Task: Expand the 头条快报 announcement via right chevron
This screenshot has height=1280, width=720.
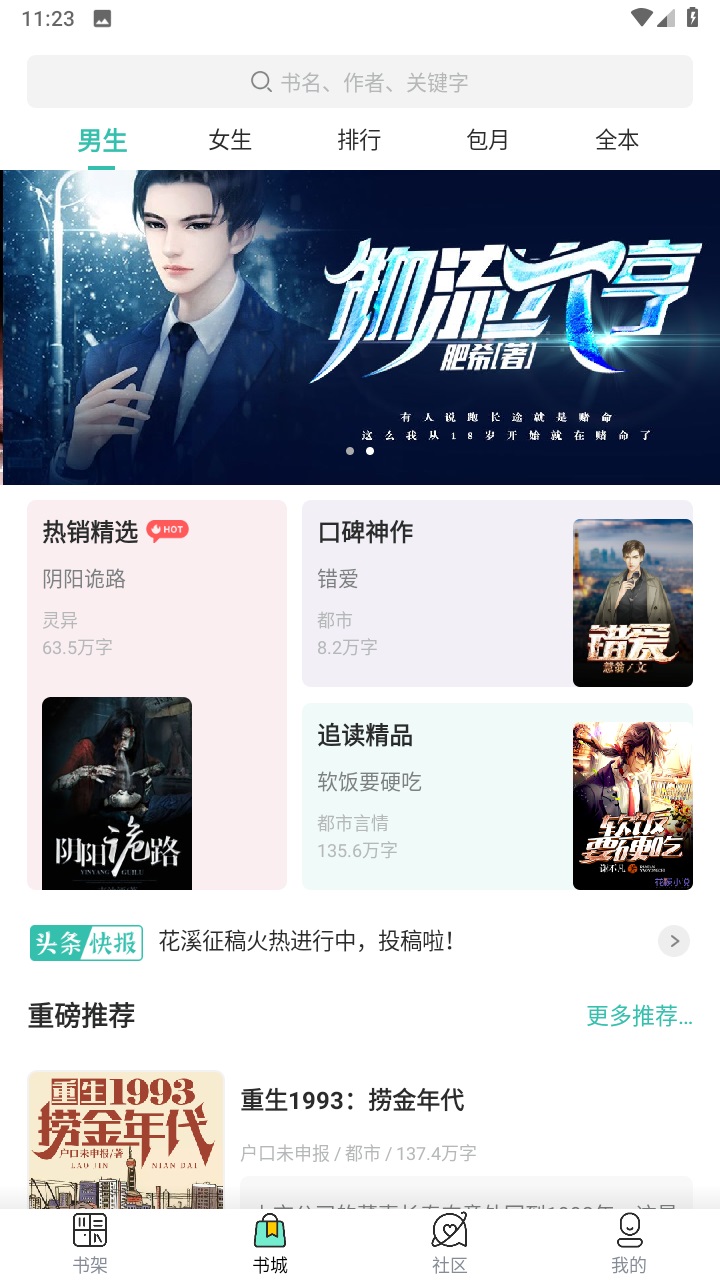Action: coord(674,941)
